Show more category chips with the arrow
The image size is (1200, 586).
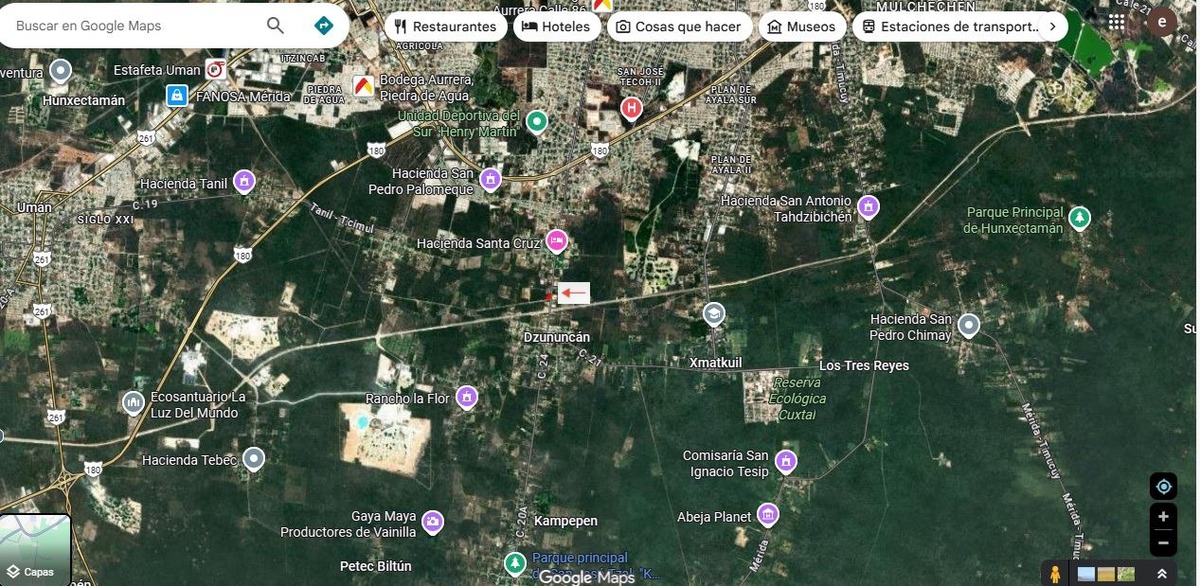1052,27
